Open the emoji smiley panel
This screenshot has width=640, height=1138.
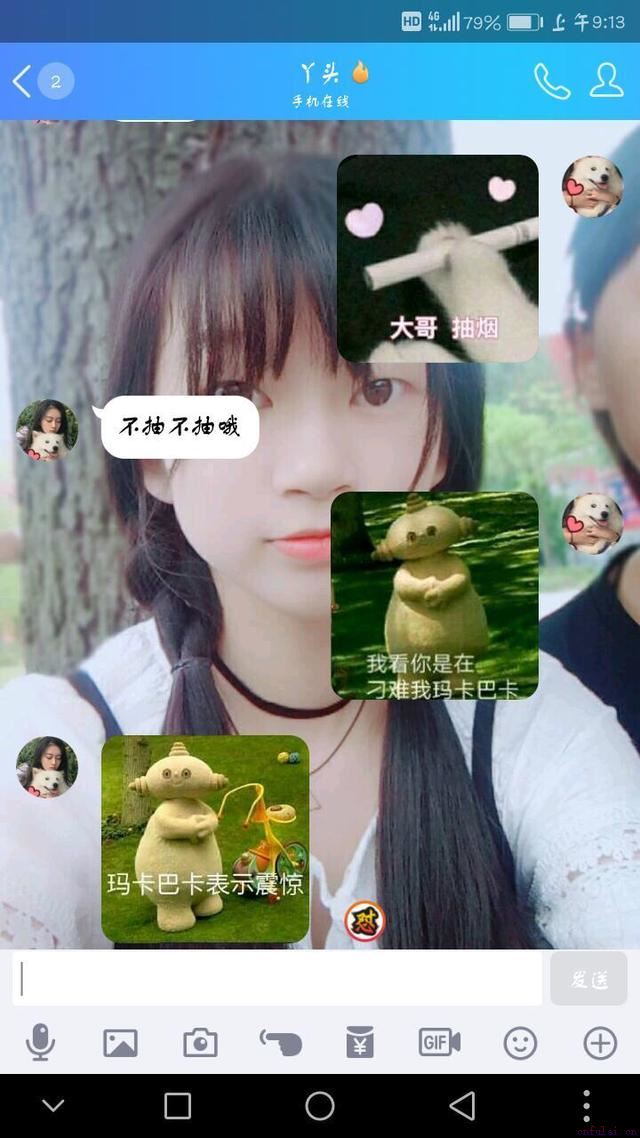(520, 1043)
